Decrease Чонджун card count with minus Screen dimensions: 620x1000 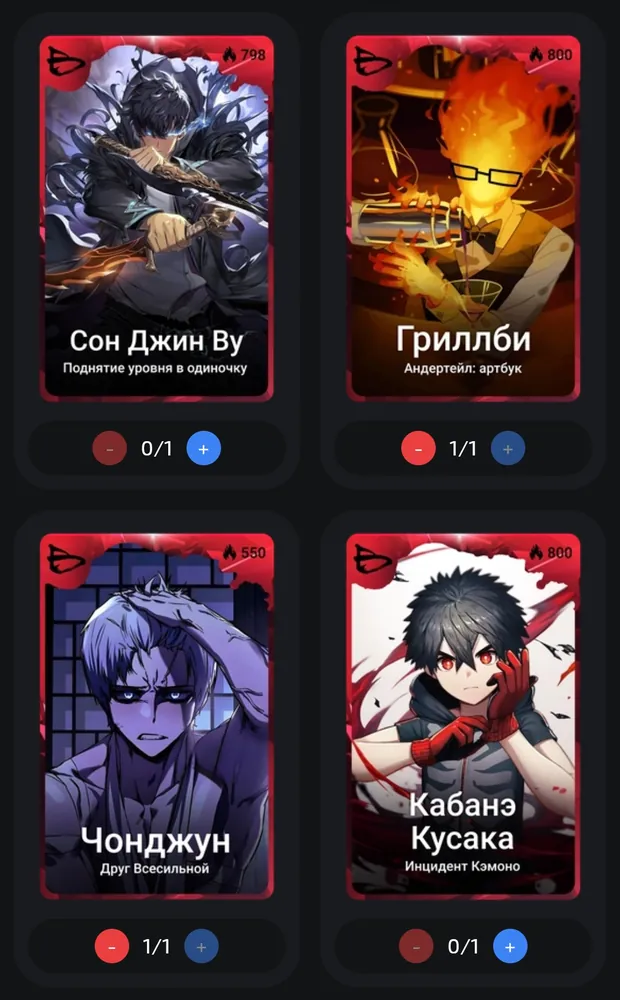pos(112,946)
